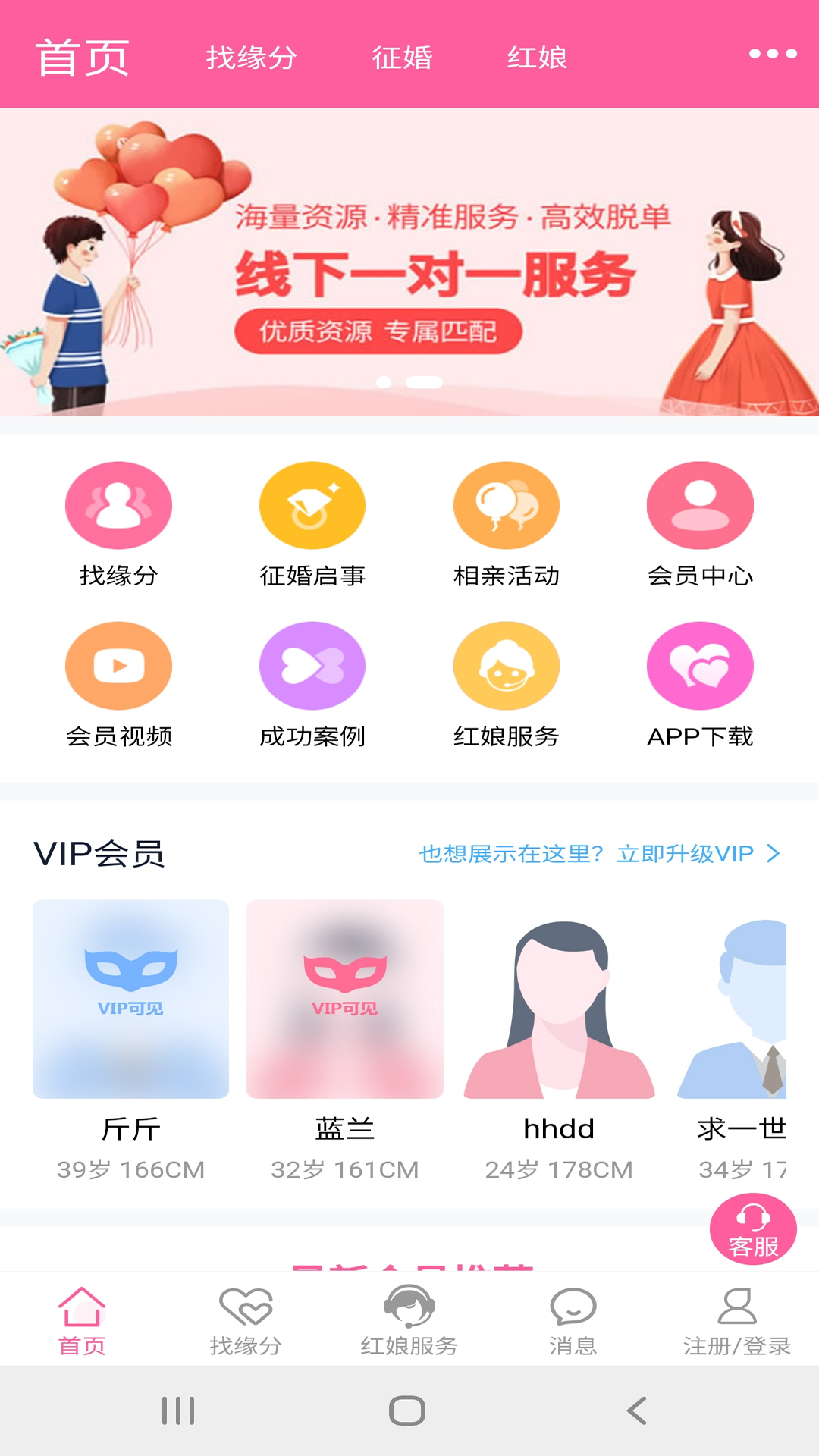
Task: Switch to the top 找缘分 tab
Action: 251,58
